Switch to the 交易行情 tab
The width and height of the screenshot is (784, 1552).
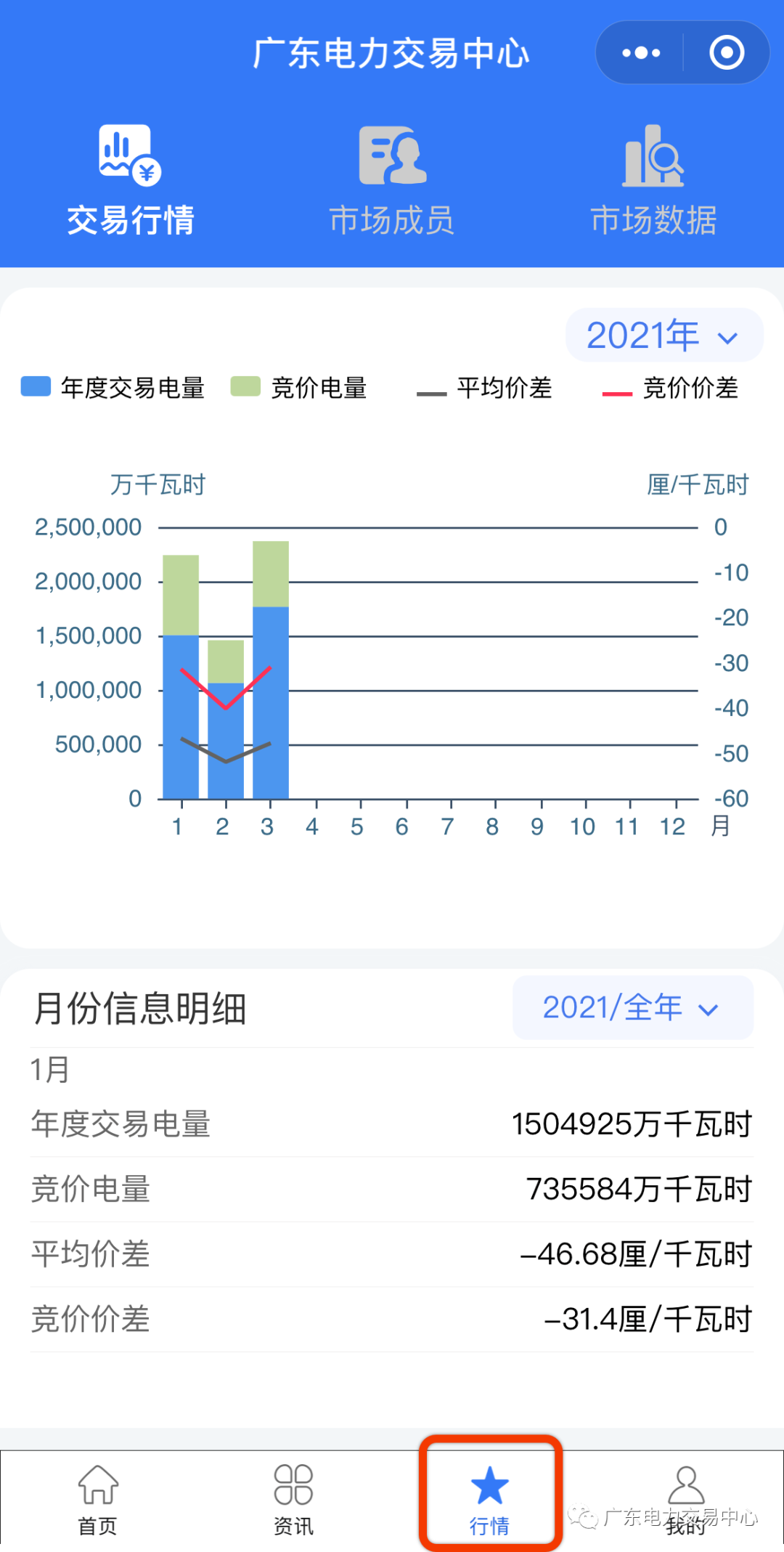coord(131,181)
